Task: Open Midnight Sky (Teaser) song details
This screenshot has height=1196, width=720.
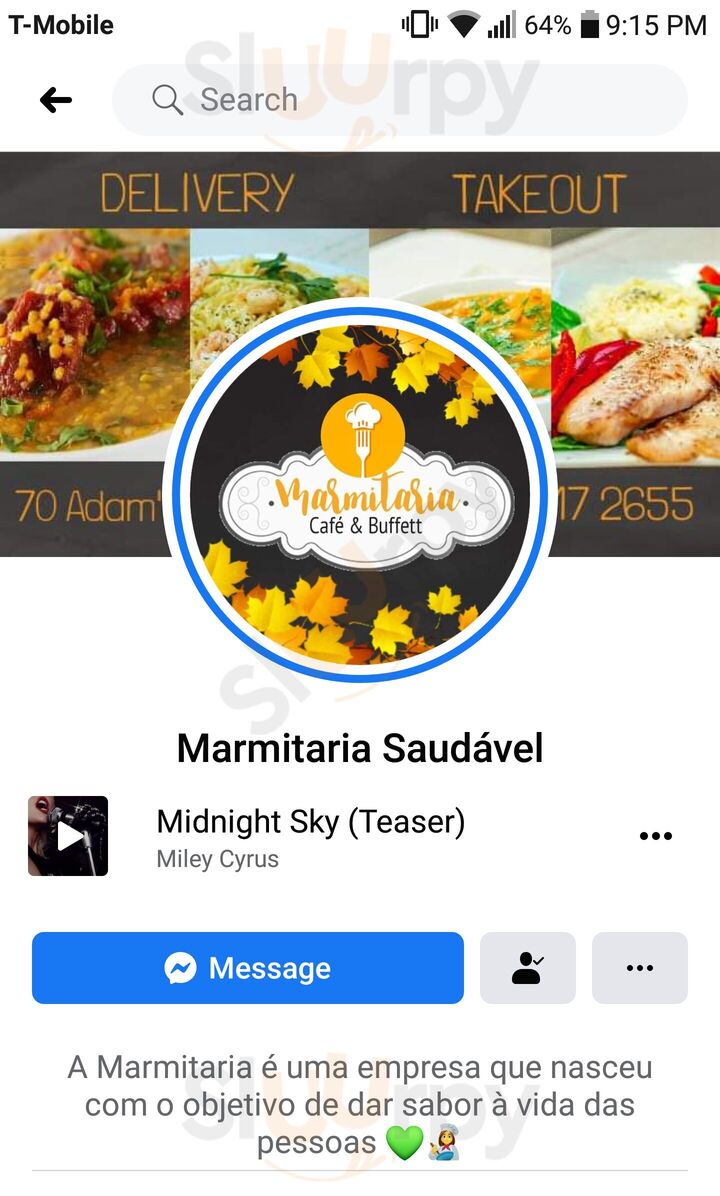Action: [x=311, y=821]
